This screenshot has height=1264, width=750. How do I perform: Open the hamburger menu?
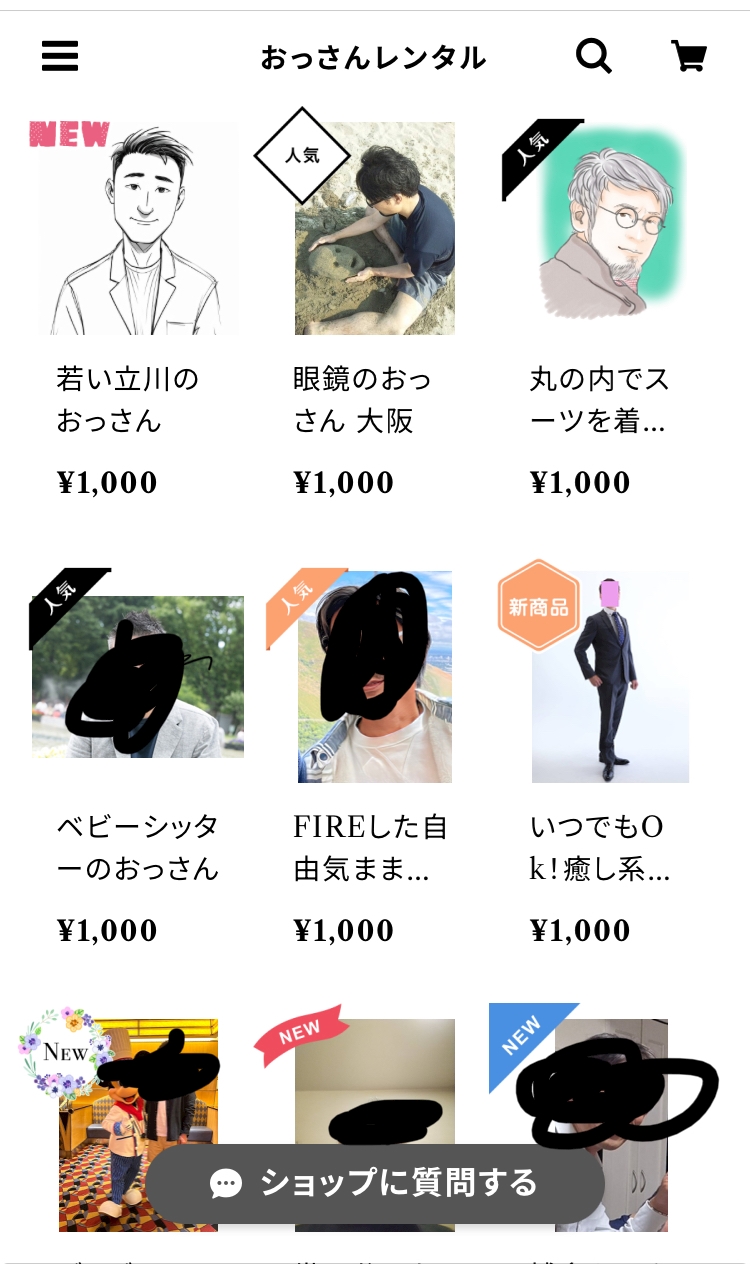(x=60, y=56)
